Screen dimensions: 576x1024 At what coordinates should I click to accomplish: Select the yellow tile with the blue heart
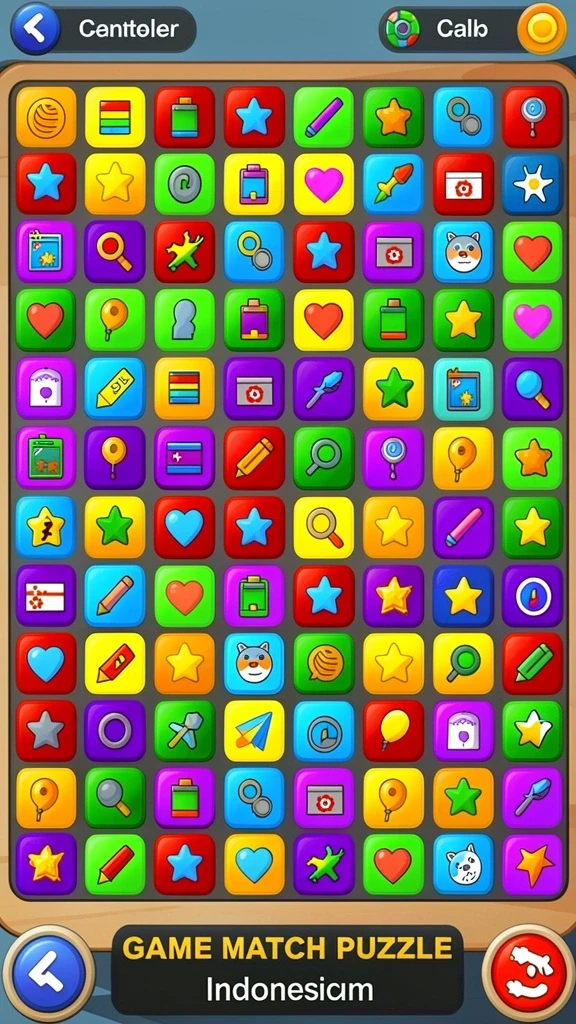[x=254, y=864]
